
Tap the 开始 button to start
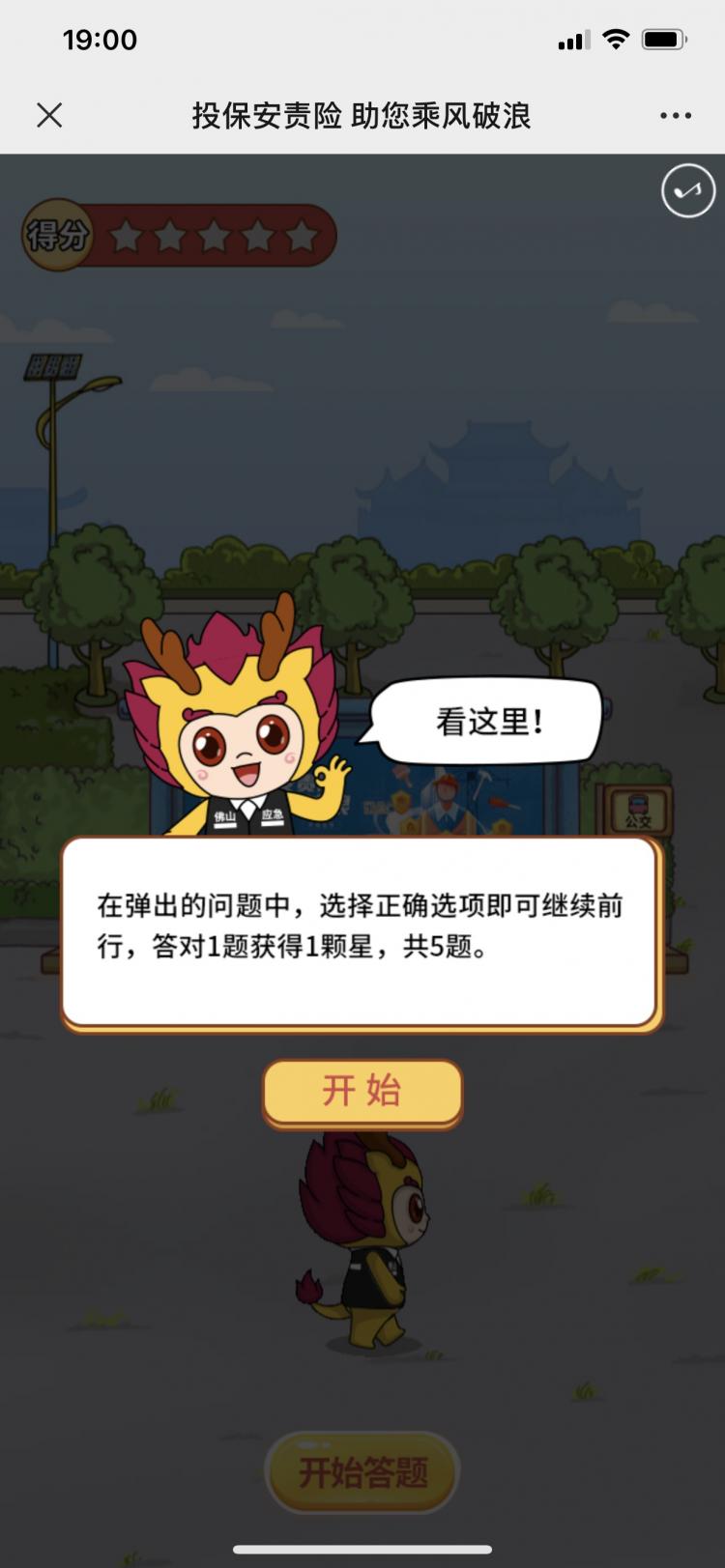[x=362, y=1092]
